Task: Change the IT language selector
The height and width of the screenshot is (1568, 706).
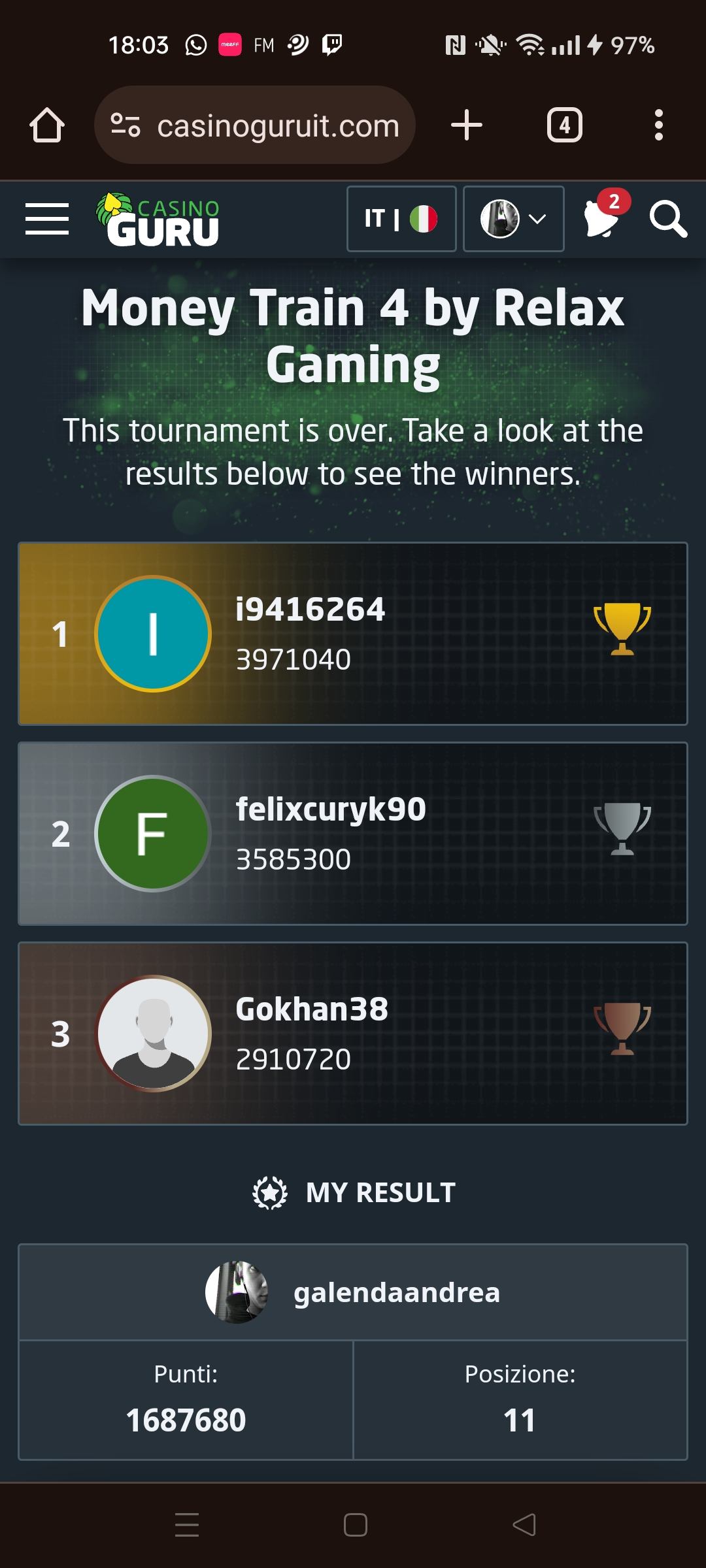Action: (x=401, y=219)
